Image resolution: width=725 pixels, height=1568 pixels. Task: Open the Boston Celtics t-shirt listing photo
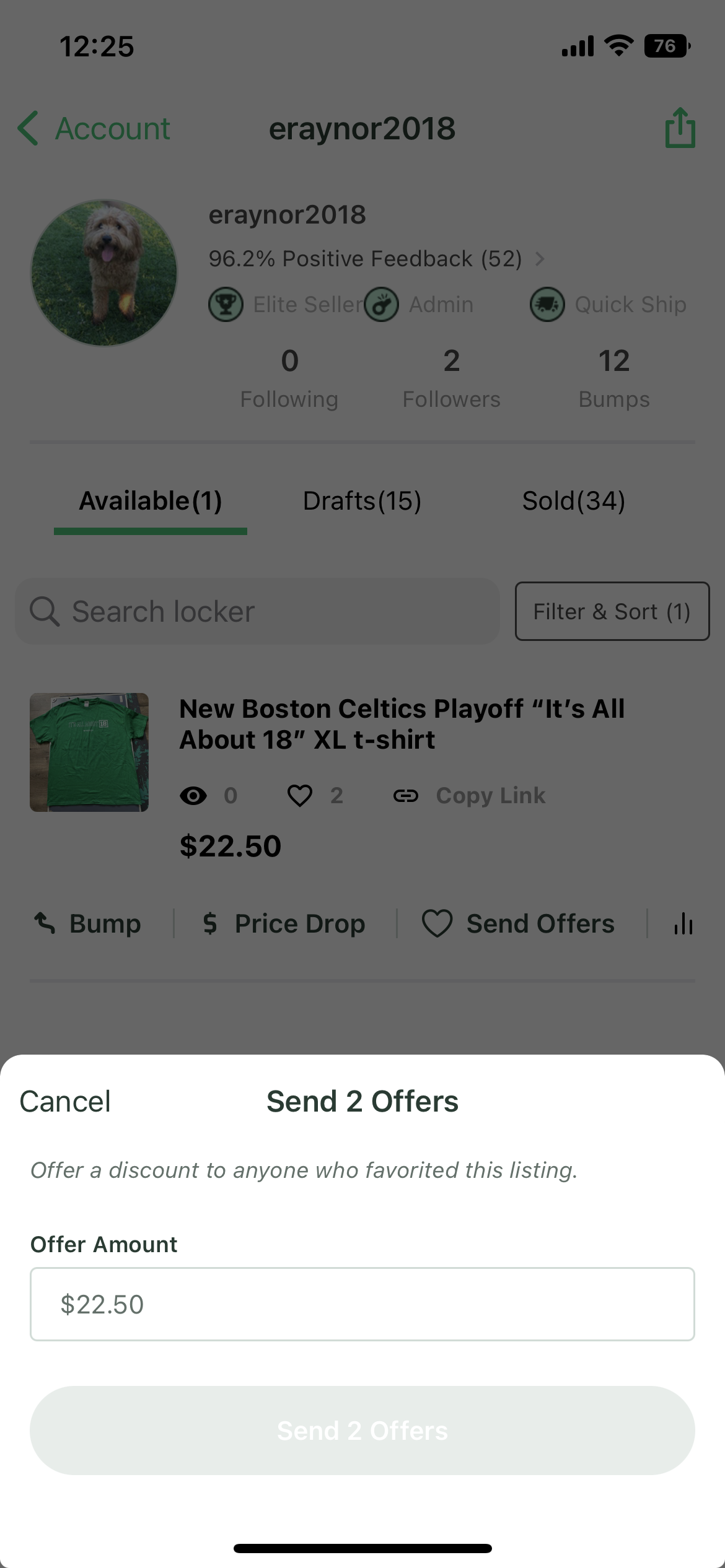coord(89,752)
